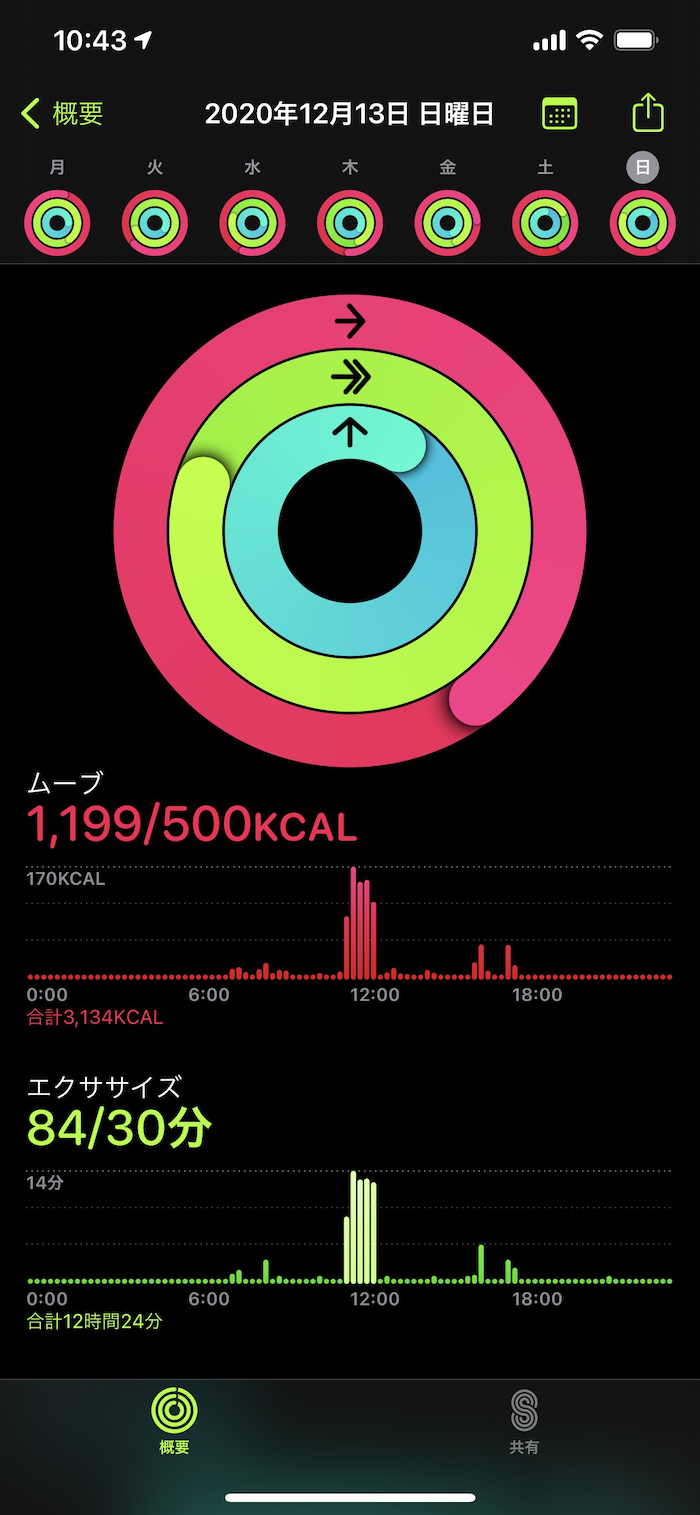Select Monday (月) activity rings
700x1515 pixels.
click(58, 222)
